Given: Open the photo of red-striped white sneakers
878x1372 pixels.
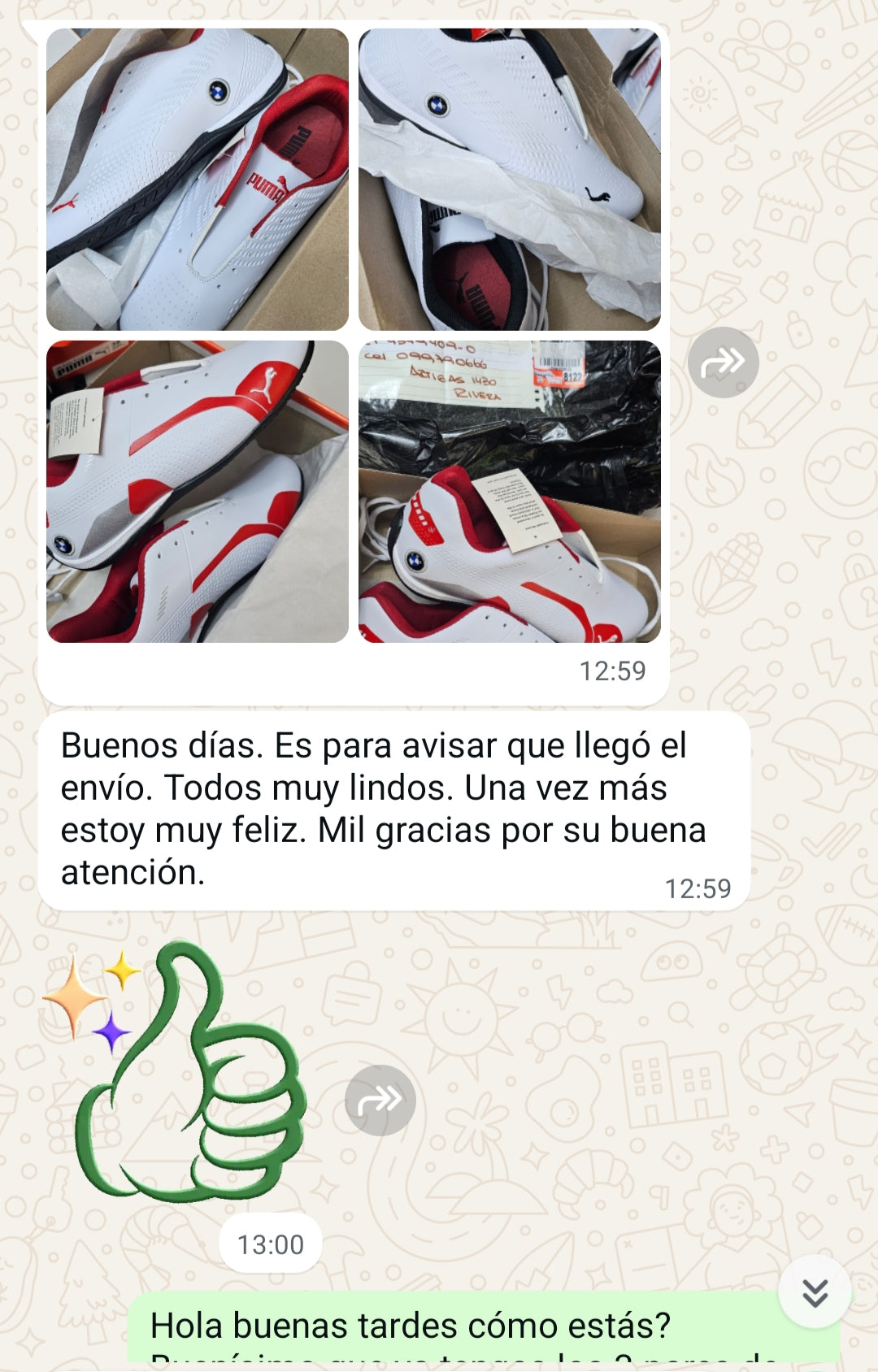Looking at the screenshot, I should pos(198,492).
